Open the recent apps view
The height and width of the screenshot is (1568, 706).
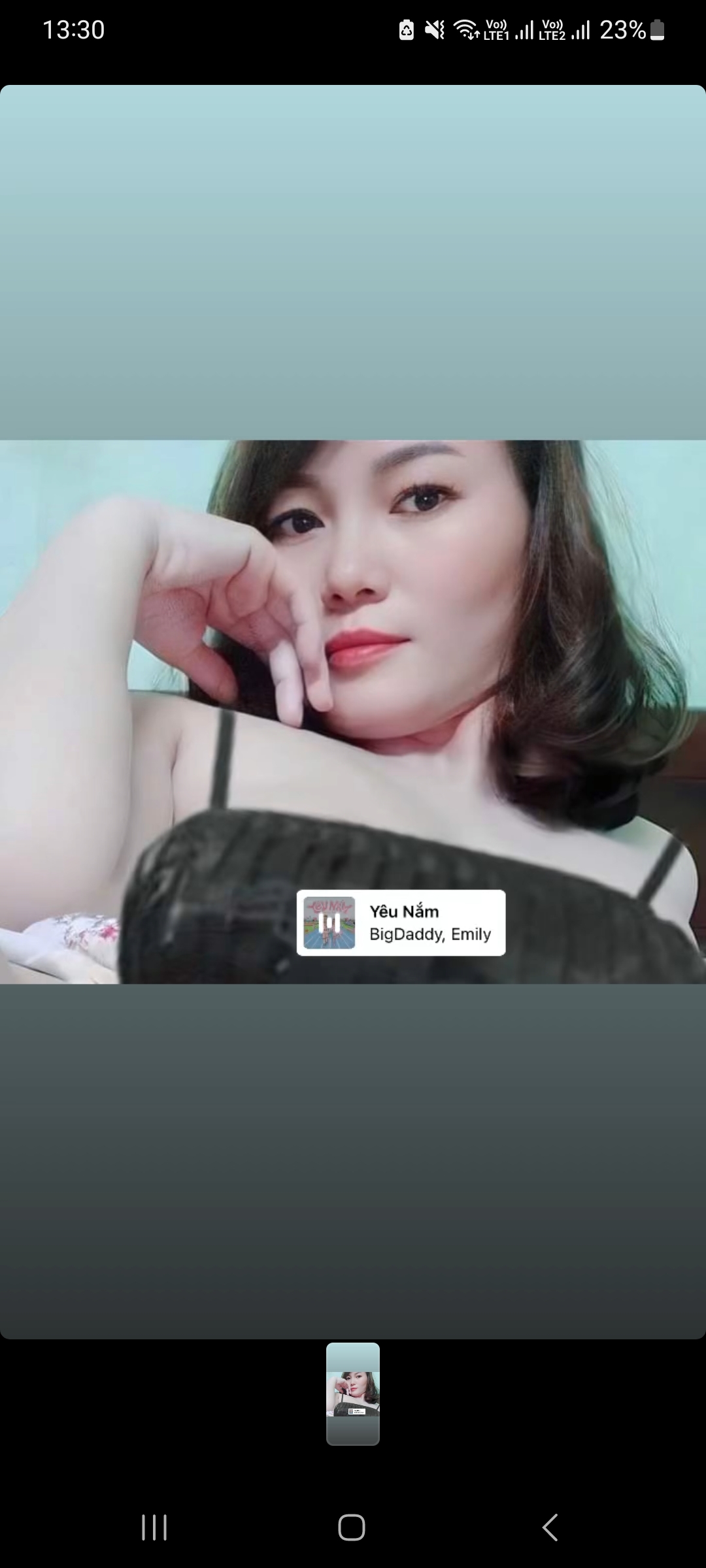pos(154,1527)
